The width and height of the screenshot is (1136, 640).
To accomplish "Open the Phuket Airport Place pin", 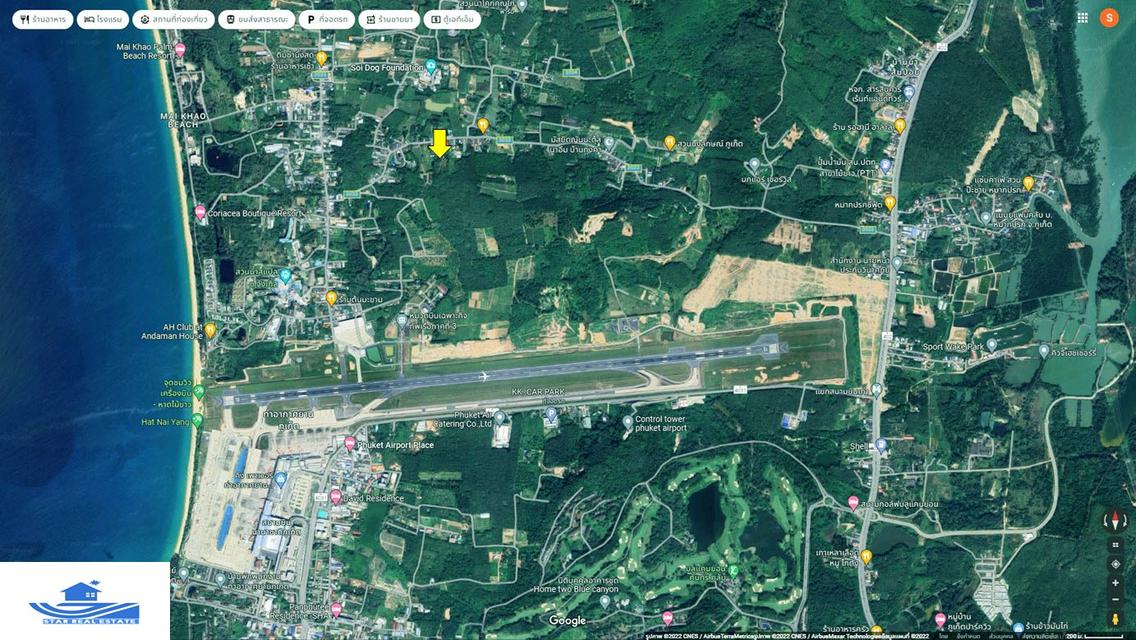I will point(349,442).
